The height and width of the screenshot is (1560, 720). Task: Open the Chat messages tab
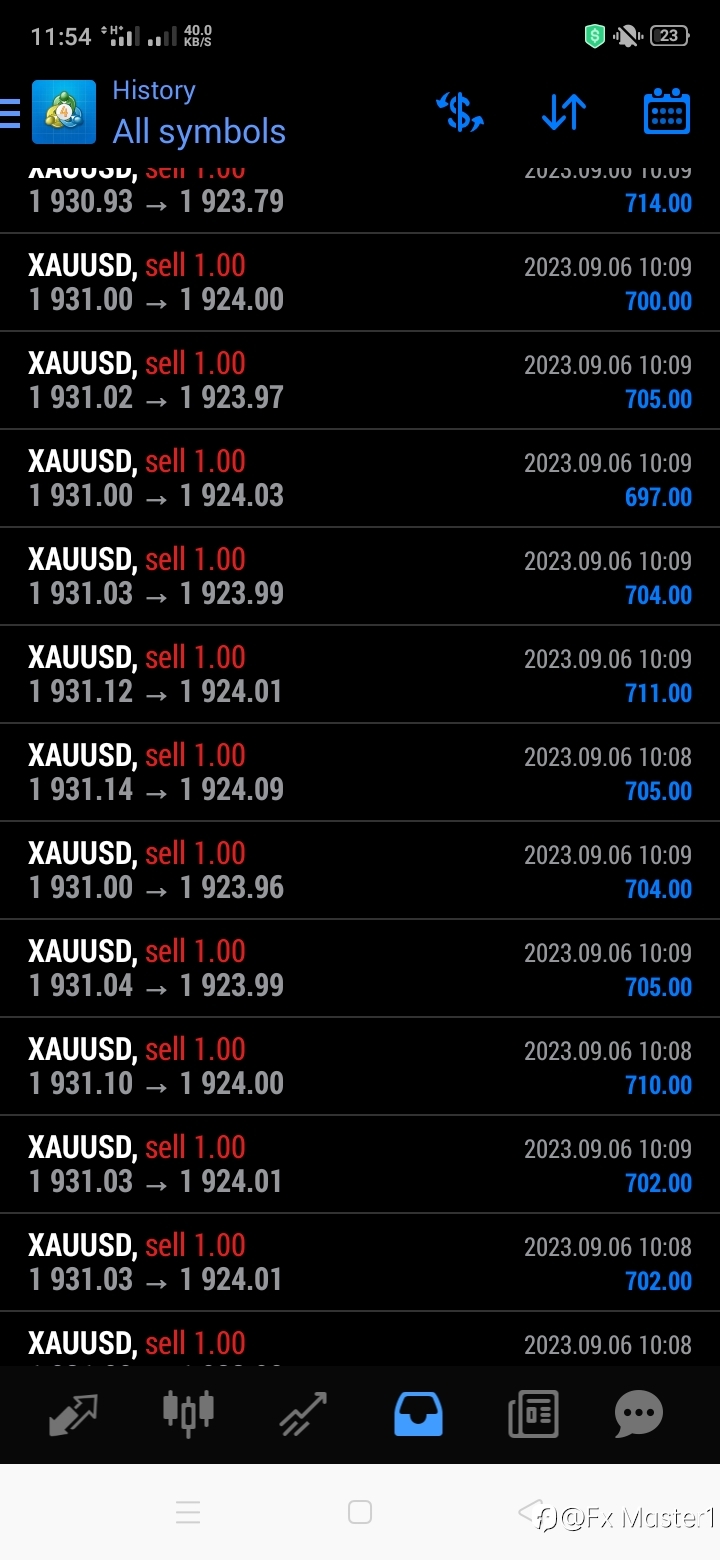point(639,1413)
